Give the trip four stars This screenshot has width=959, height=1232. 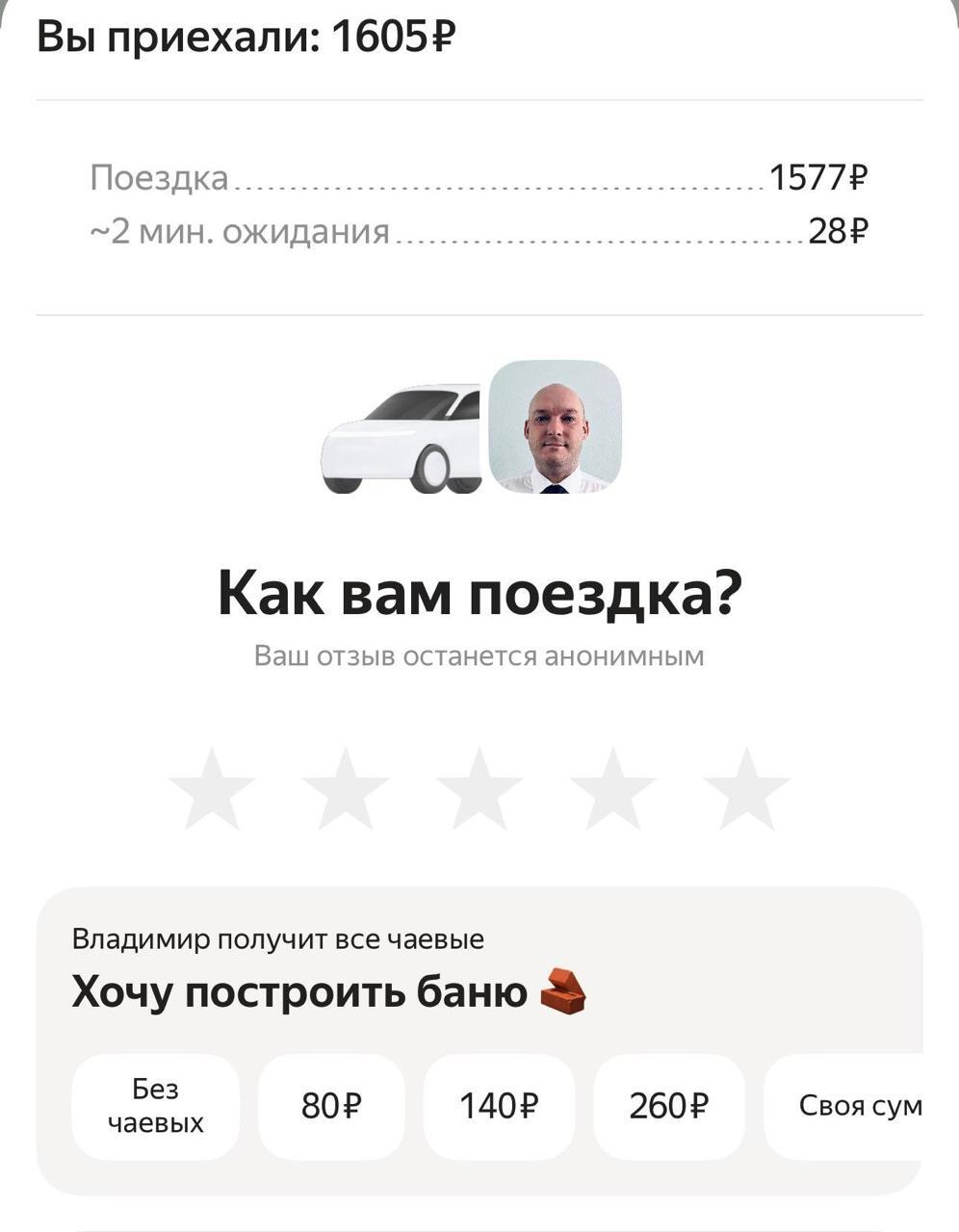pyautogui.click(x=612, y=789)
